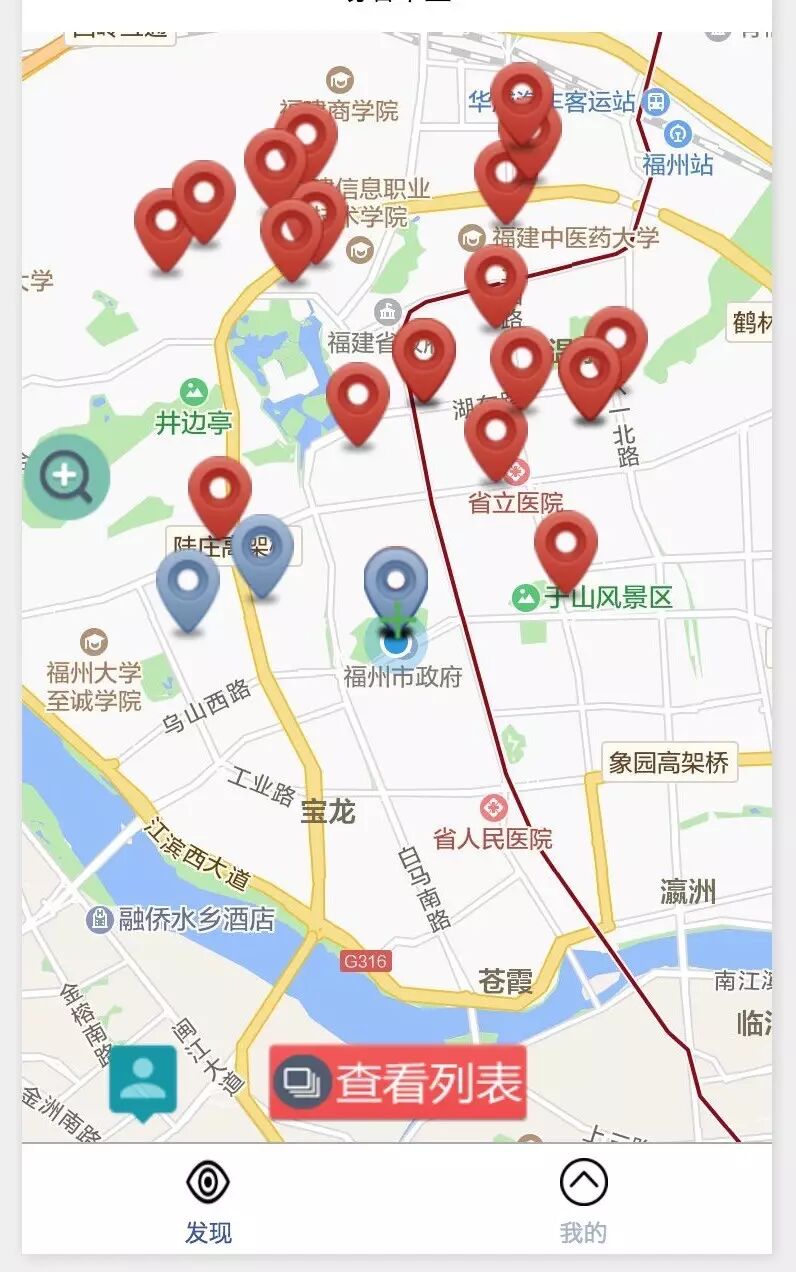Select the red pin above 省立医院
Image resolution: width=796 pixels, height=1272 pixels.
[496, 436]
